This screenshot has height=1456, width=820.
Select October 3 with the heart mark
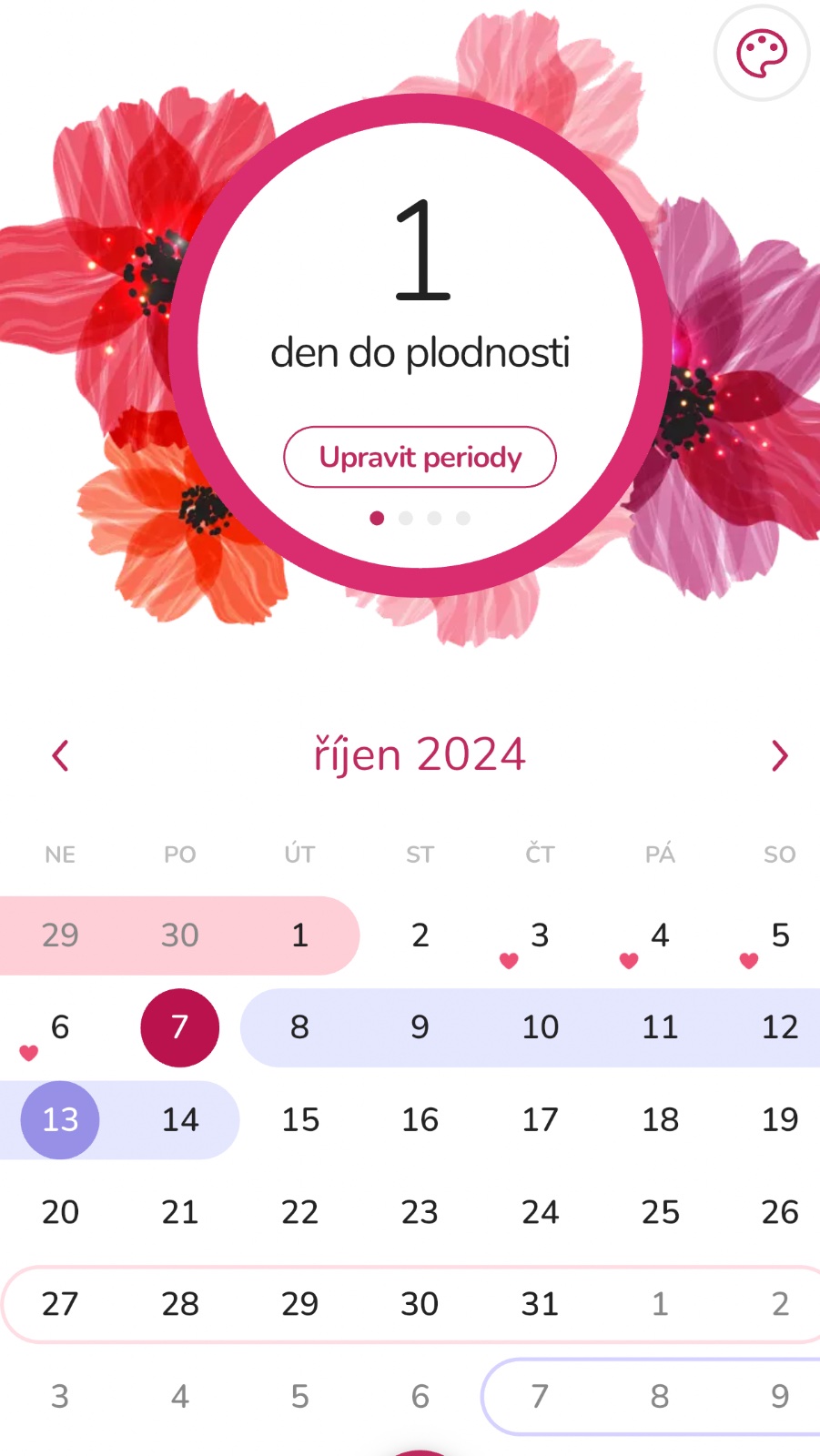coord(540,935)
